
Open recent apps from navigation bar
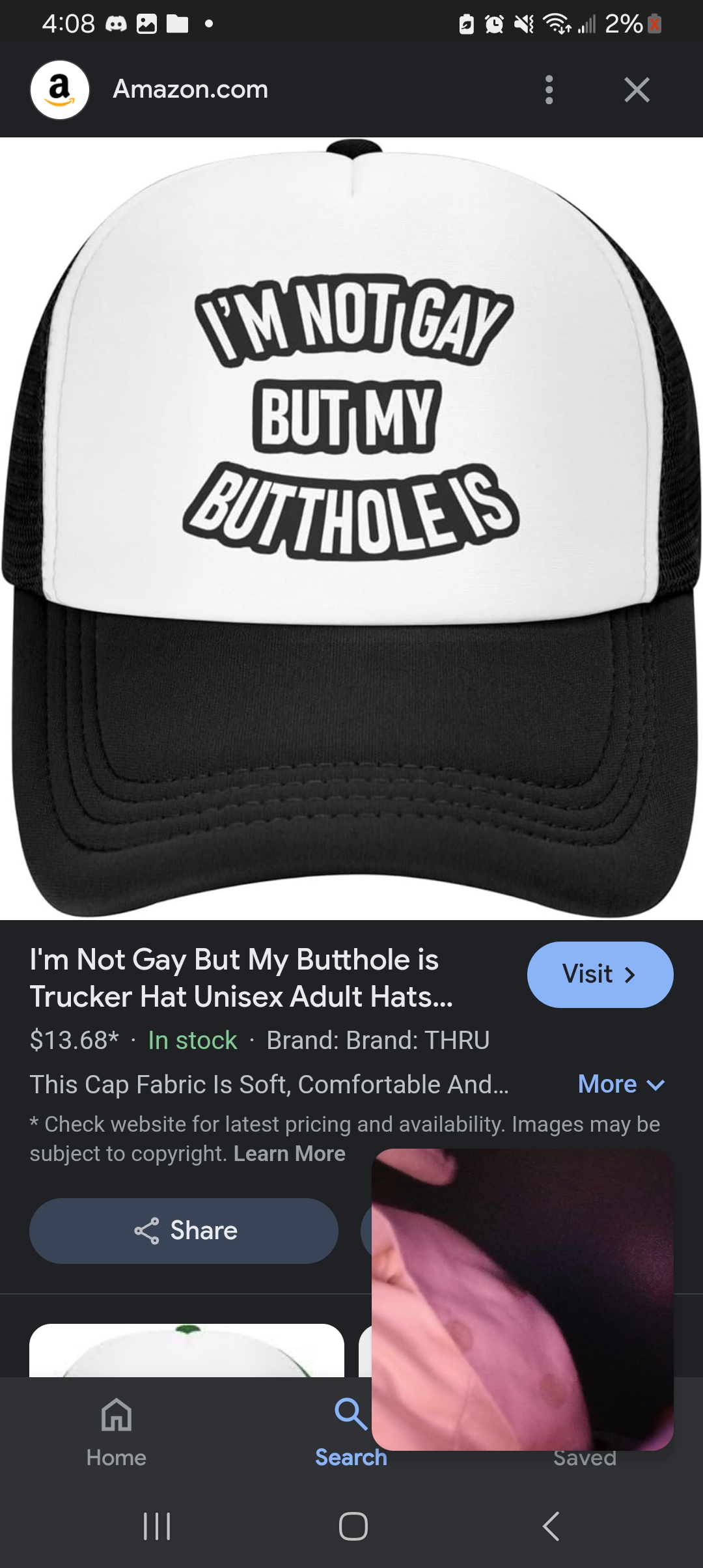pos(156,1526)
